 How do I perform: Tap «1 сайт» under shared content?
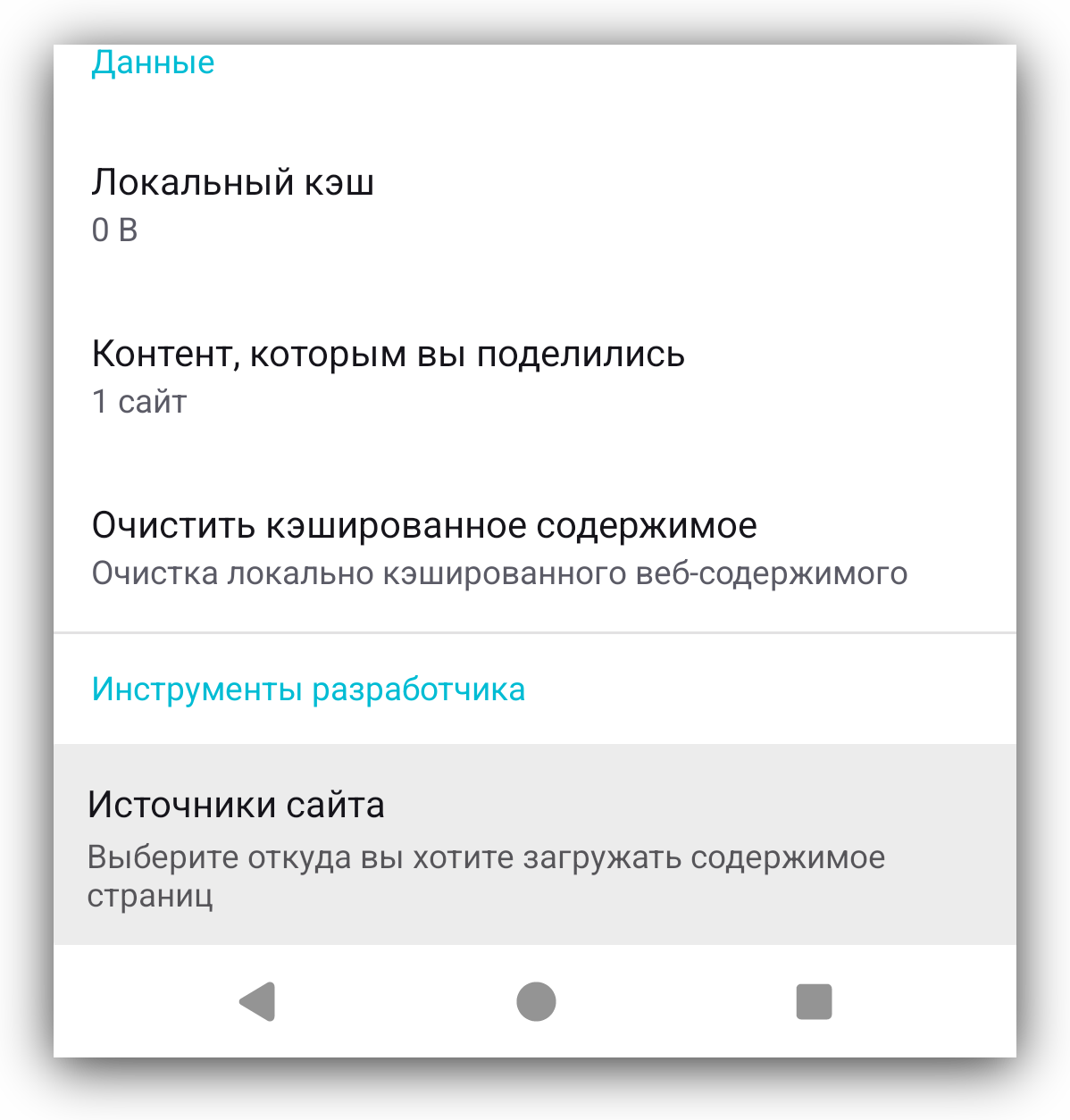click(138, 402)
